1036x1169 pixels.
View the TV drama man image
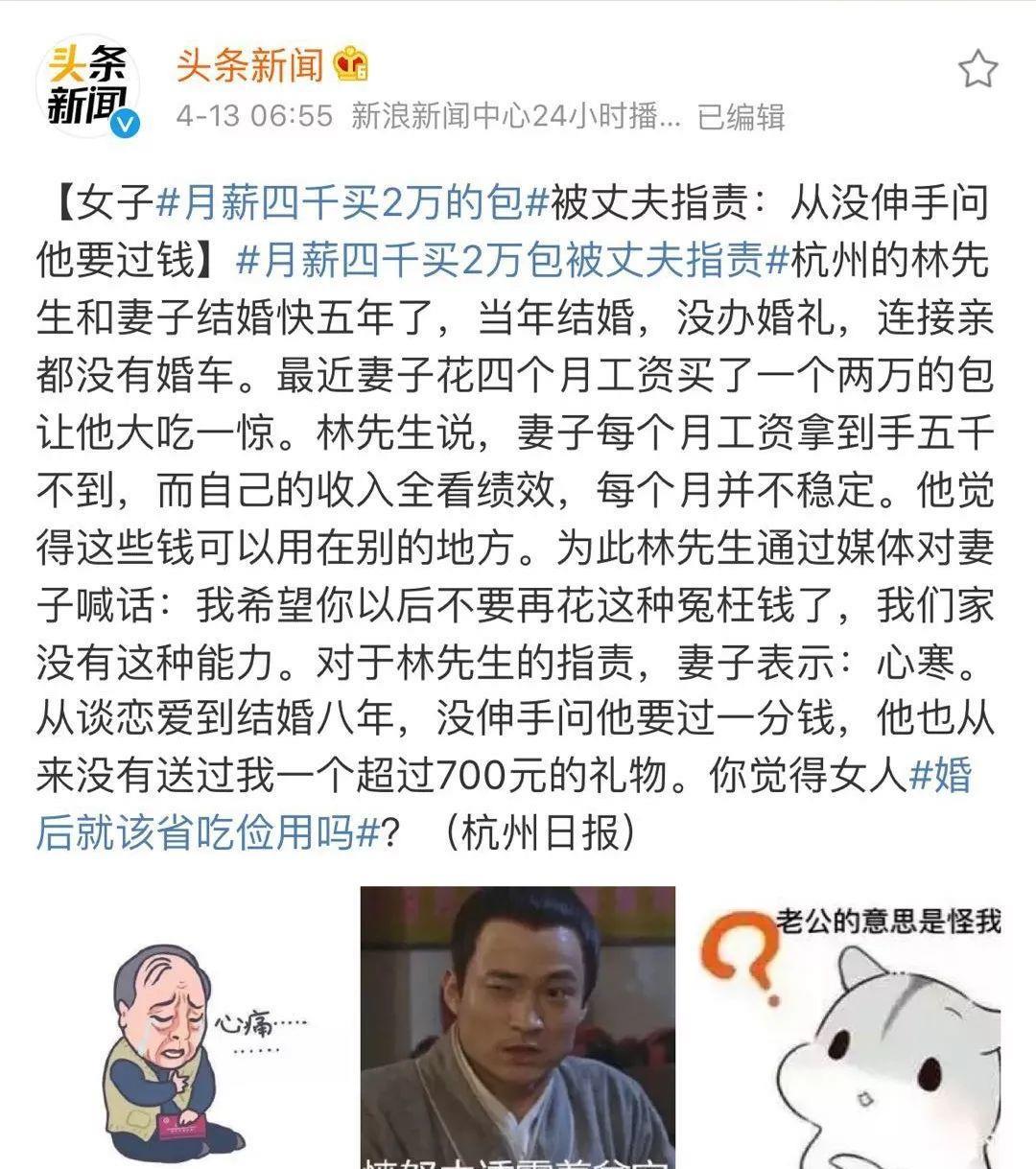tap(518, 1027)
